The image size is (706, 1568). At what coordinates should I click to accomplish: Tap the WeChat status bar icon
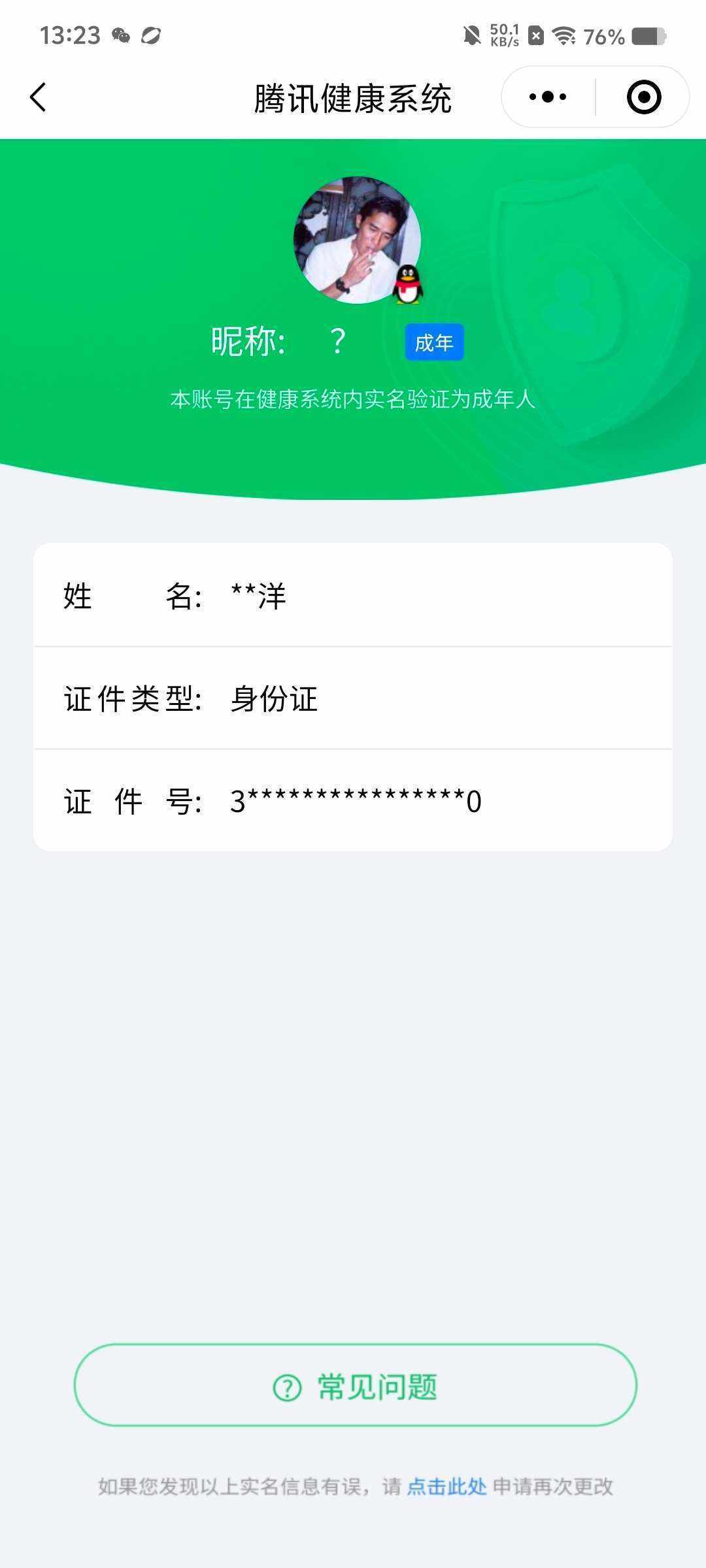tap(118, 36)
